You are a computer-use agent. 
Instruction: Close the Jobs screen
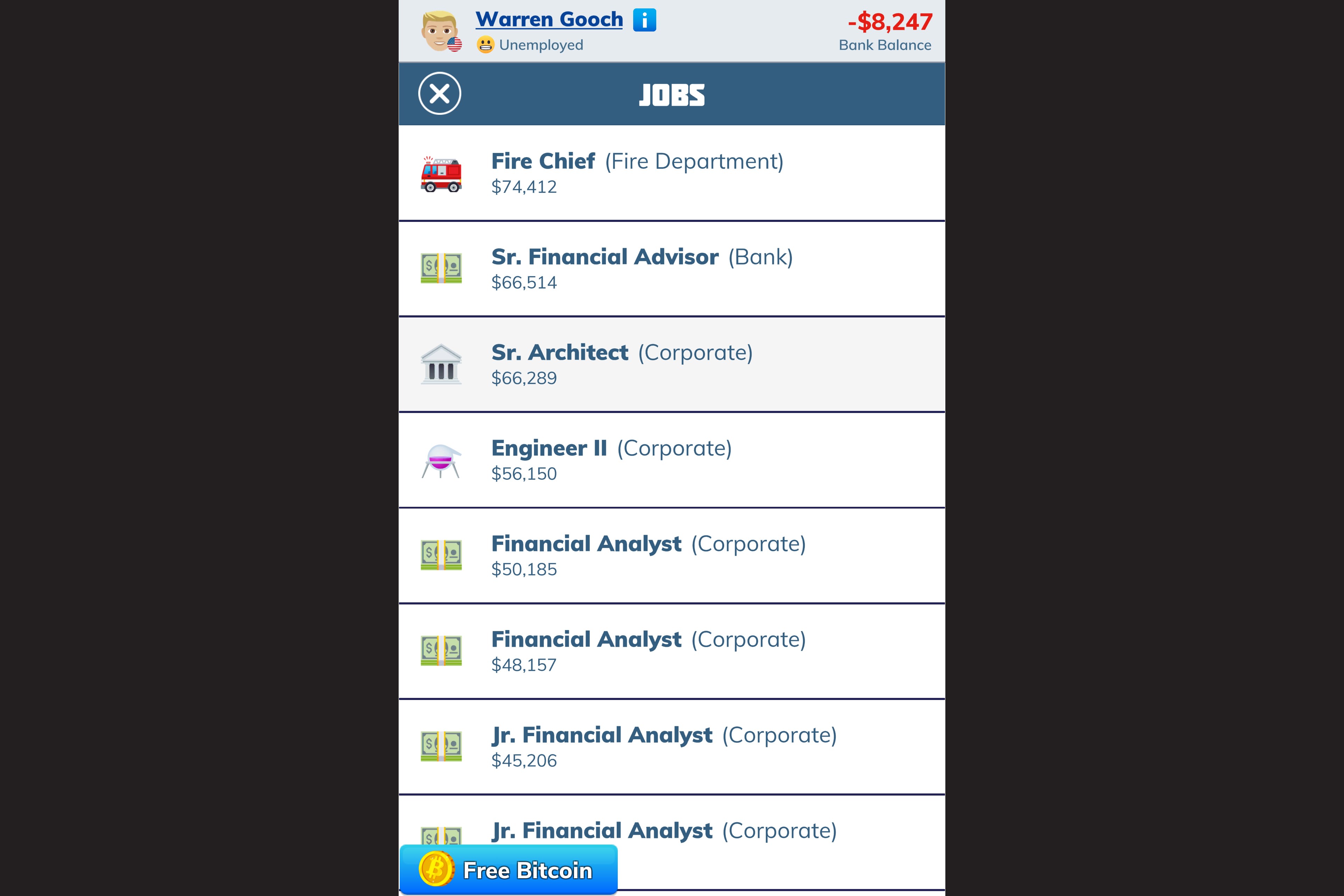tap(440, 93)
